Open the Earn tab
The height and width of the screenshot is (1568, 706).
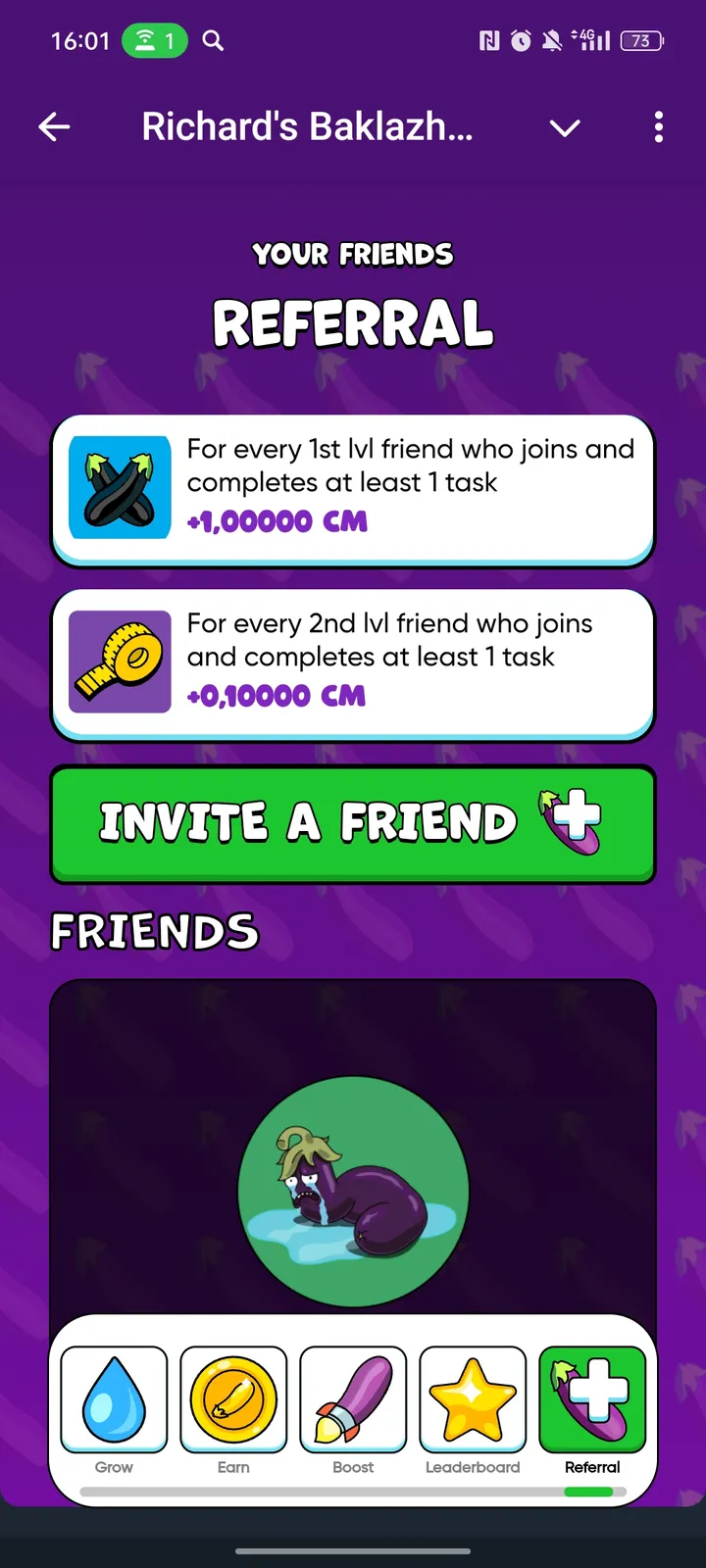click(x=233, y=1408)
